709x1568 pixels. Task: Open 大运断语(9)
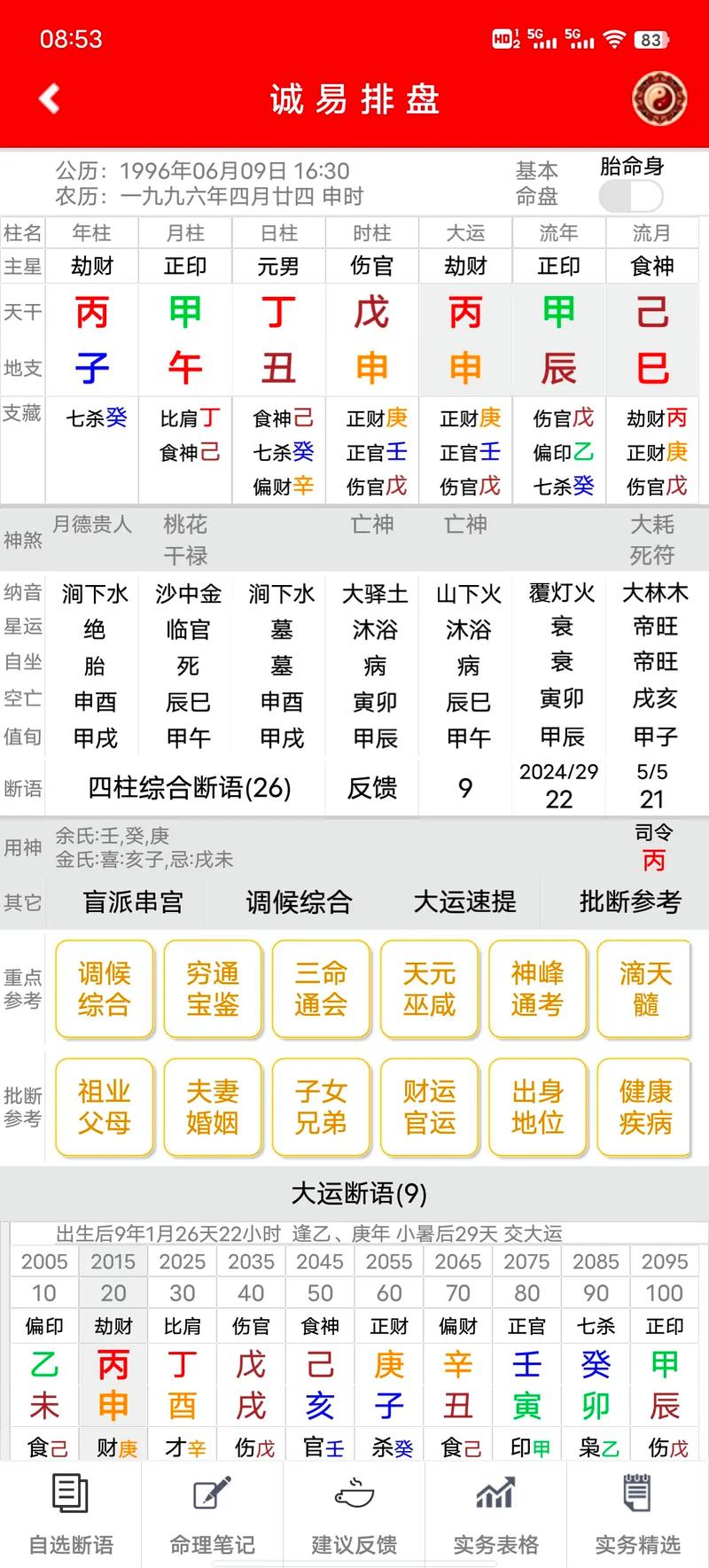[359, 1193]
